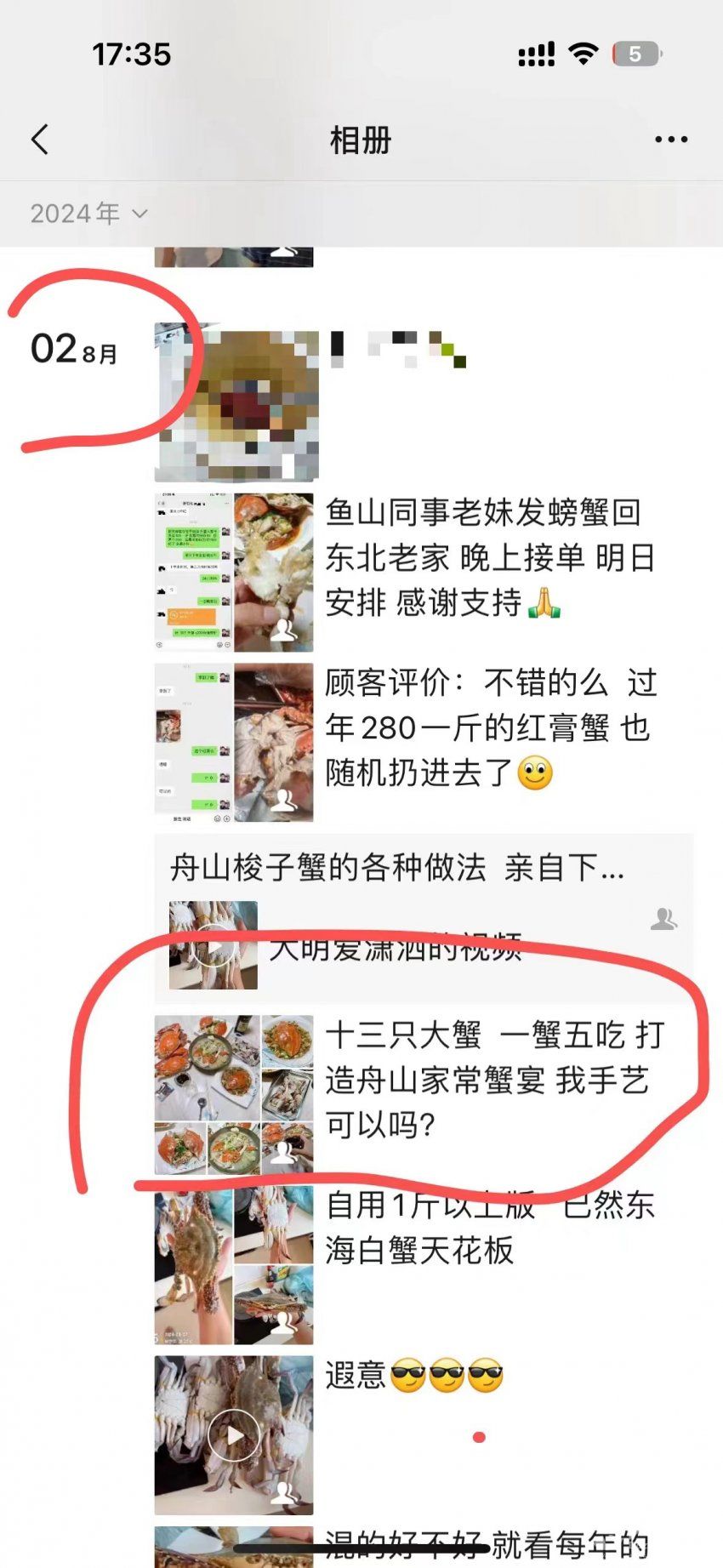Go back from the 相册 screen
The width and height of the screenshot is (723, 1568).
click(40, 140)
